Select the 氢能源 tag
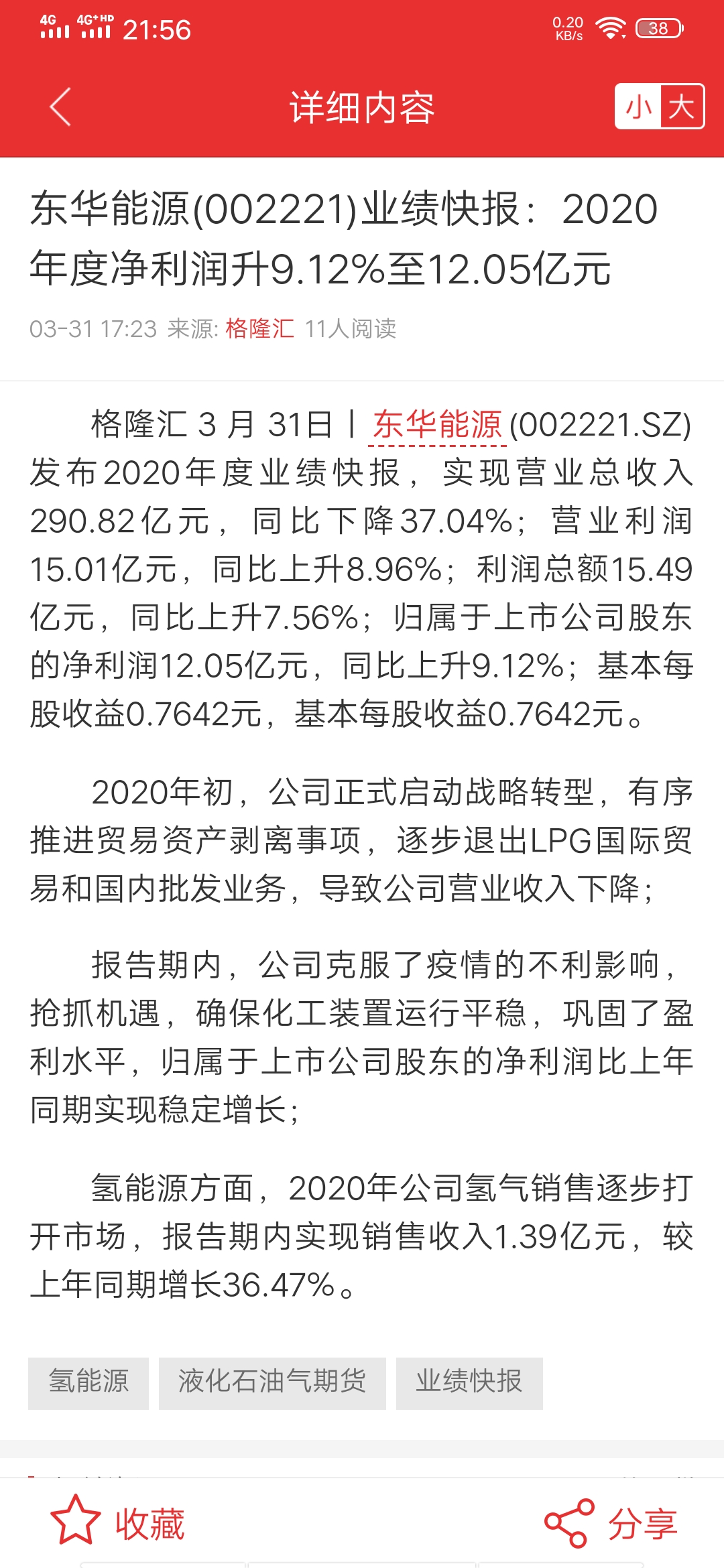Viewport: 724px width, 1568px height. [88, 1384]
